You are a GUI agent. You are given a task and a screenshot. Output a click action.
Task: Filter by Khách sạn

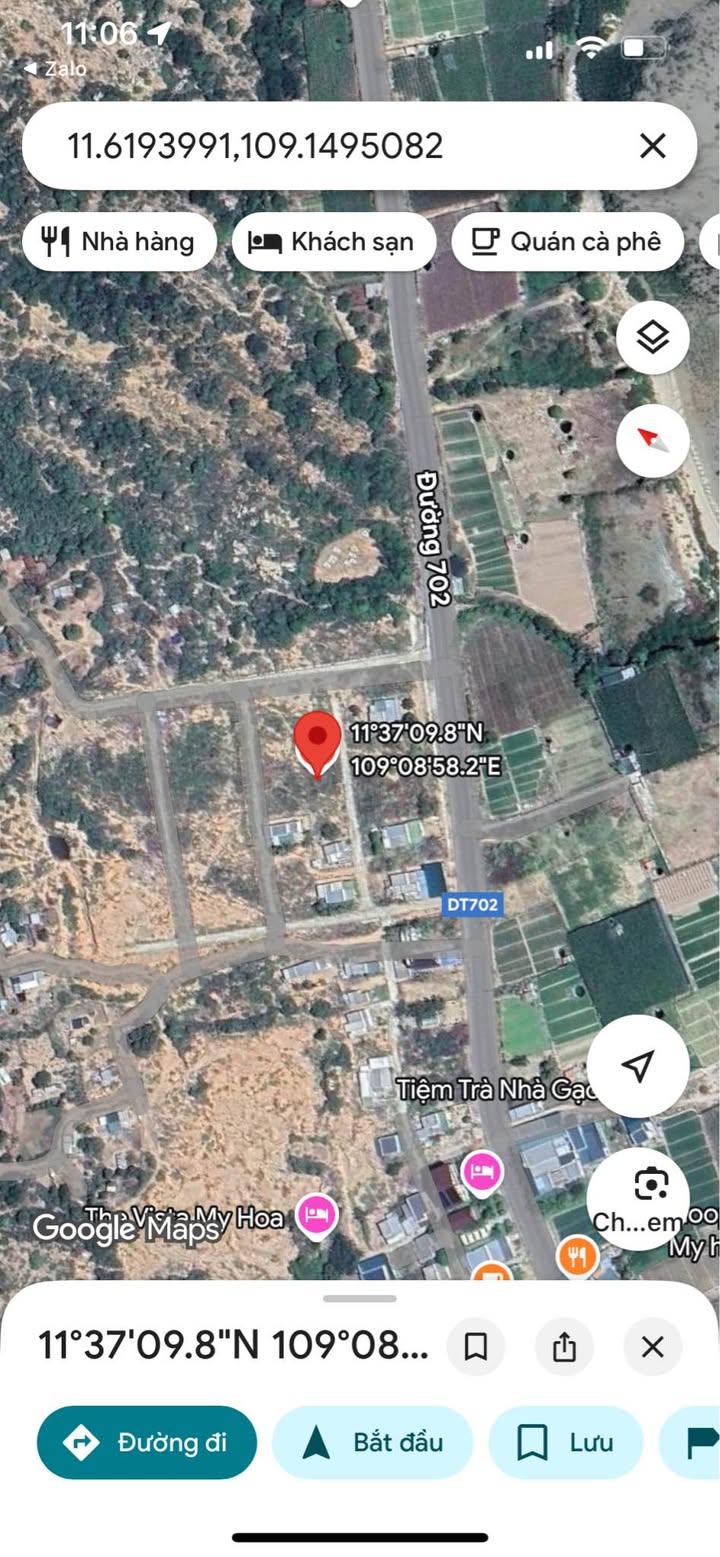334,242
